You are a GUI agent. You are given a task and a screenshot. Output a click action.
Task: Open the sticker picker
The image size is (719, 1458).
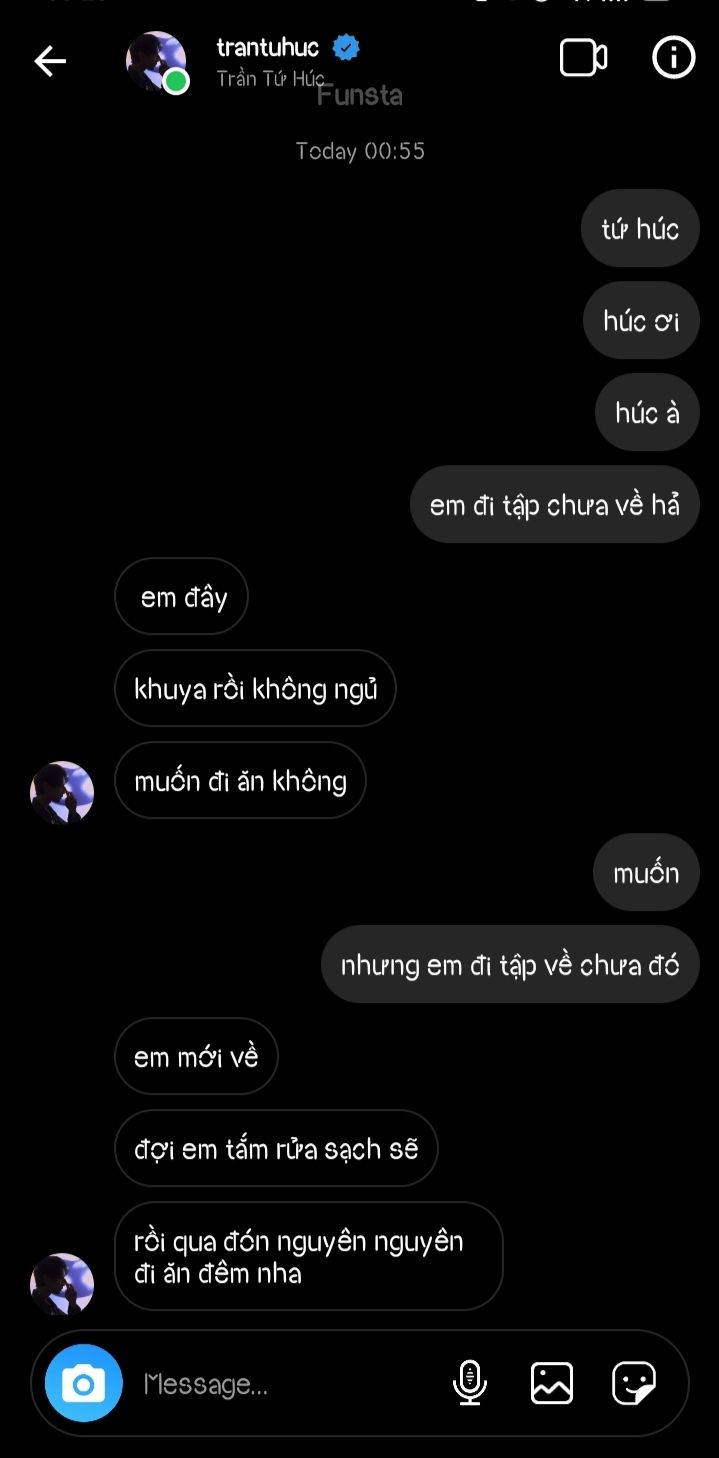pyautogui.click(x=634, y=1383)
